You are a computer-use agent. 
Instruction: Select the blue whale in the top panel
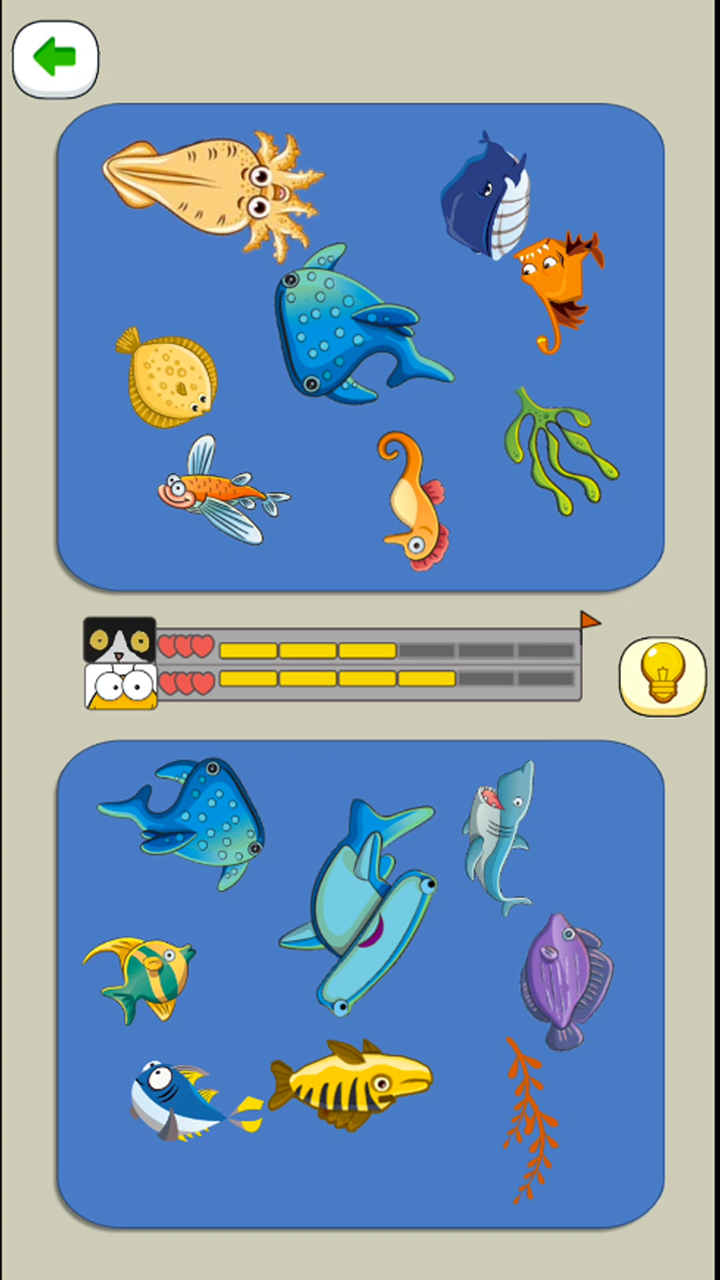pyautogui.click(x=485, y=197)
